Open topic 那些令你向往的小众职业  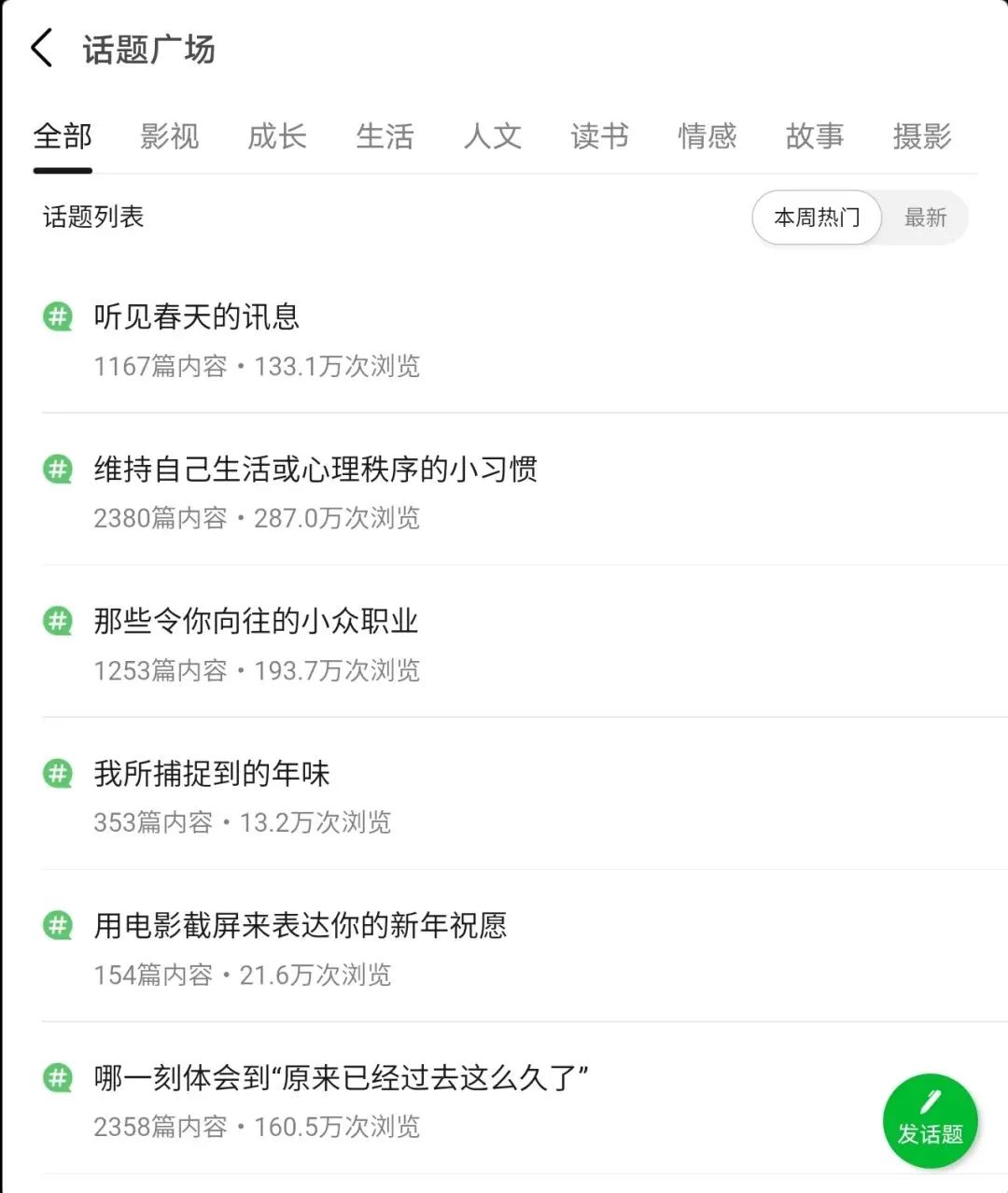(256, 622)
